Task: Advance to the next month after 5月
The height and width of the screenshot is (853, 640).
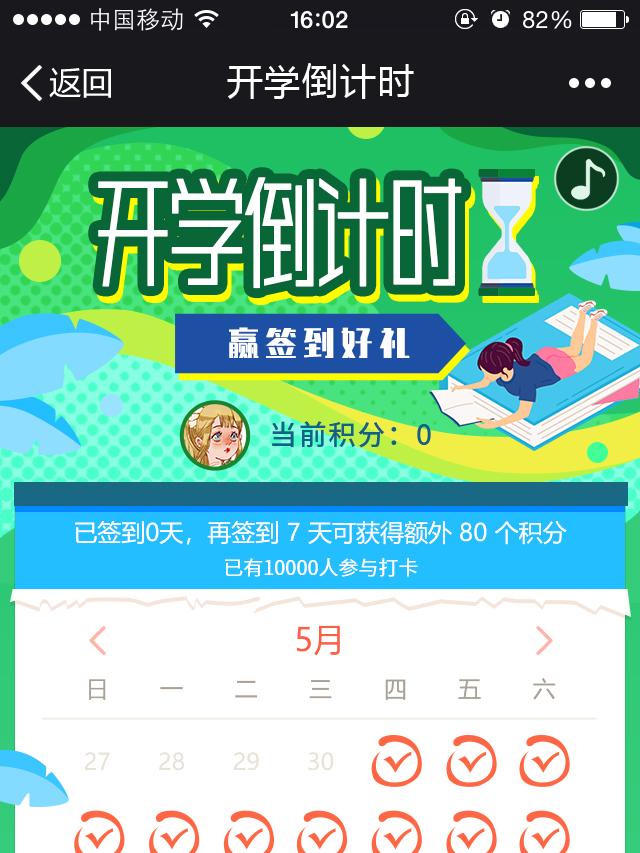Action: tap(543, 640)
